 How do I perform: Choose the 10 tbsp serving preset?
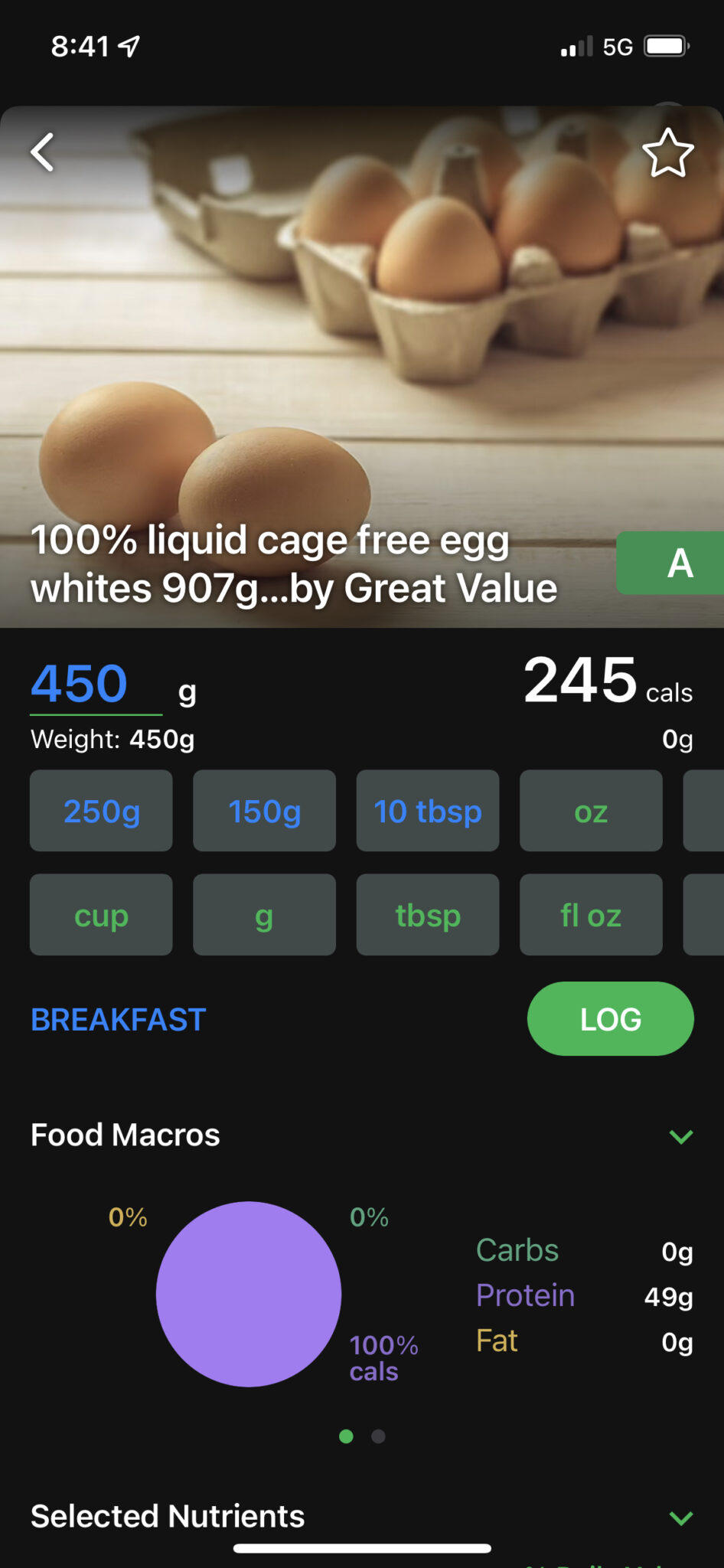[427, 811]
